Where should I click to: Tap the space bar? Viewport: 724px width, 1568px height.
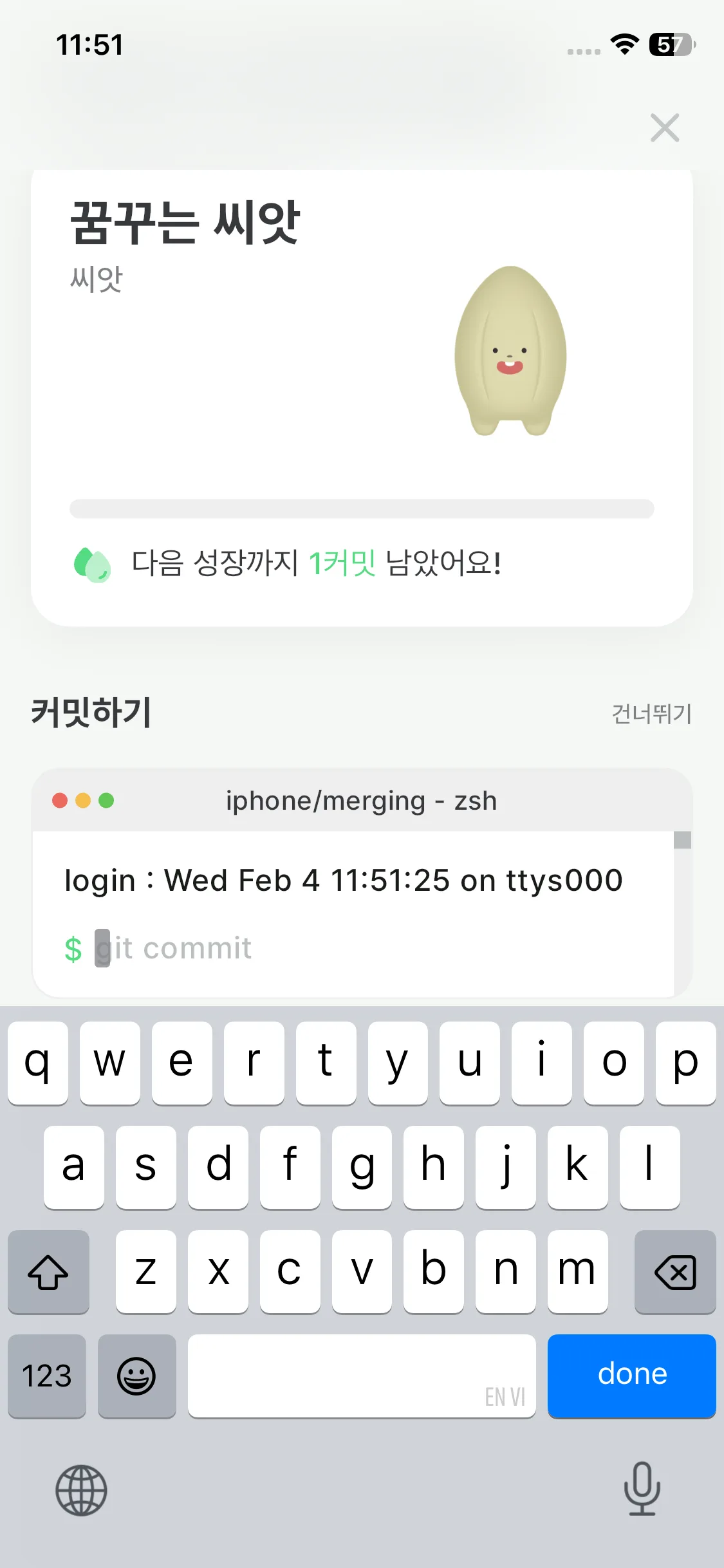pos(361,1376)
